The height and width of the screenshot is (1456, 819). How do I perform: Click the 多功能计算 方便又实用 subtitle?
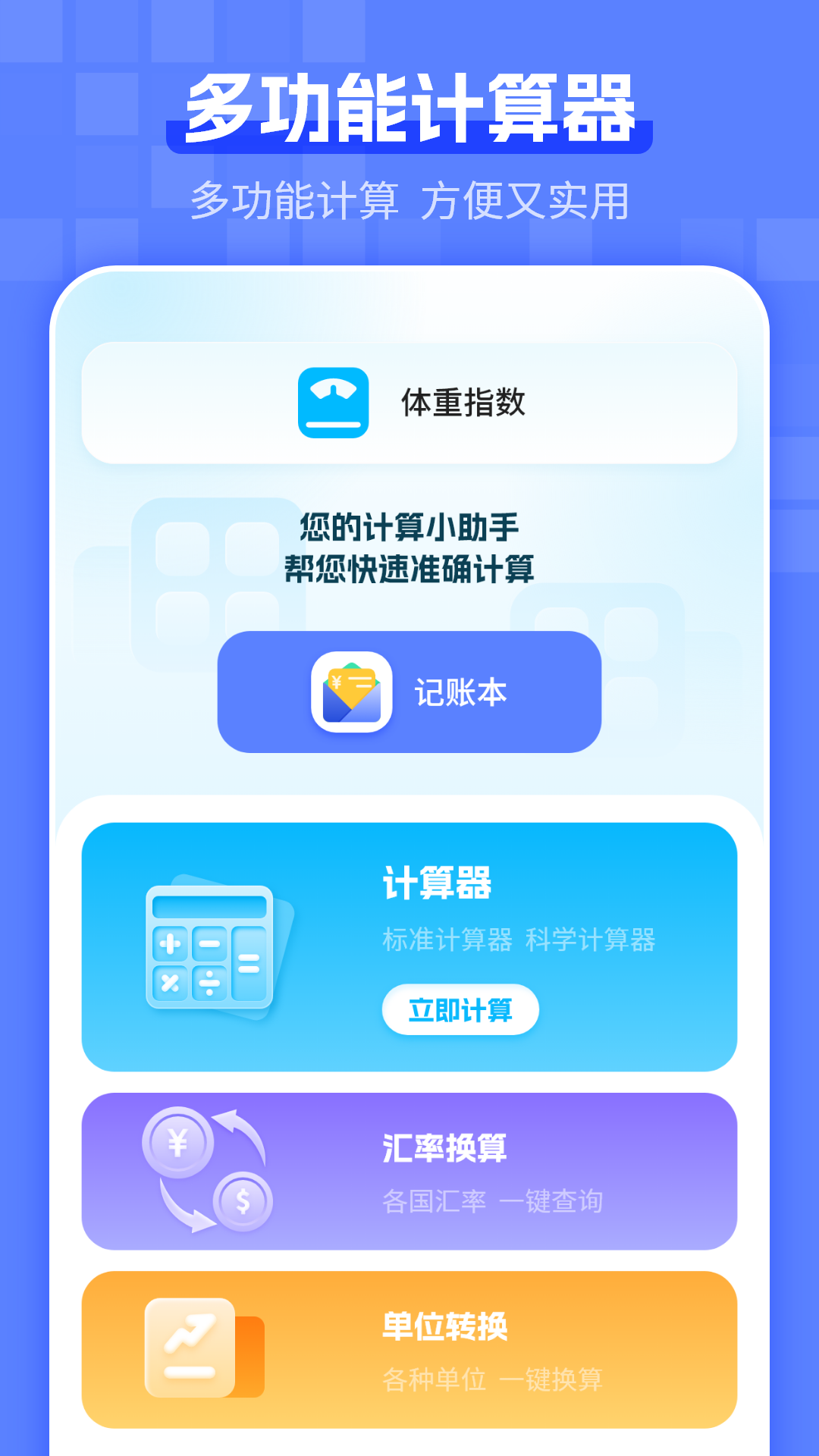coord(409,199)
